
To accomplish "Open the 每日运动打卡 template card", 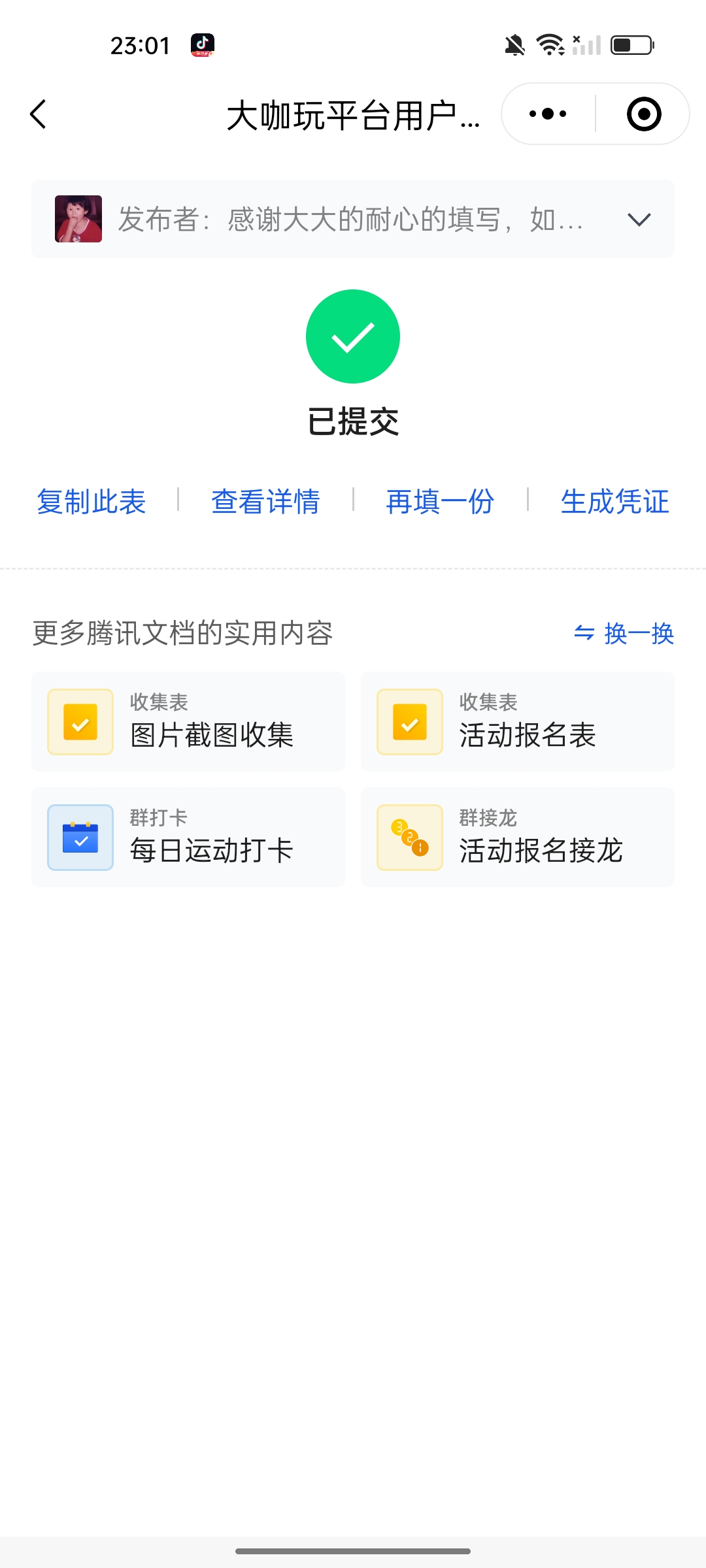I will 188,838.
